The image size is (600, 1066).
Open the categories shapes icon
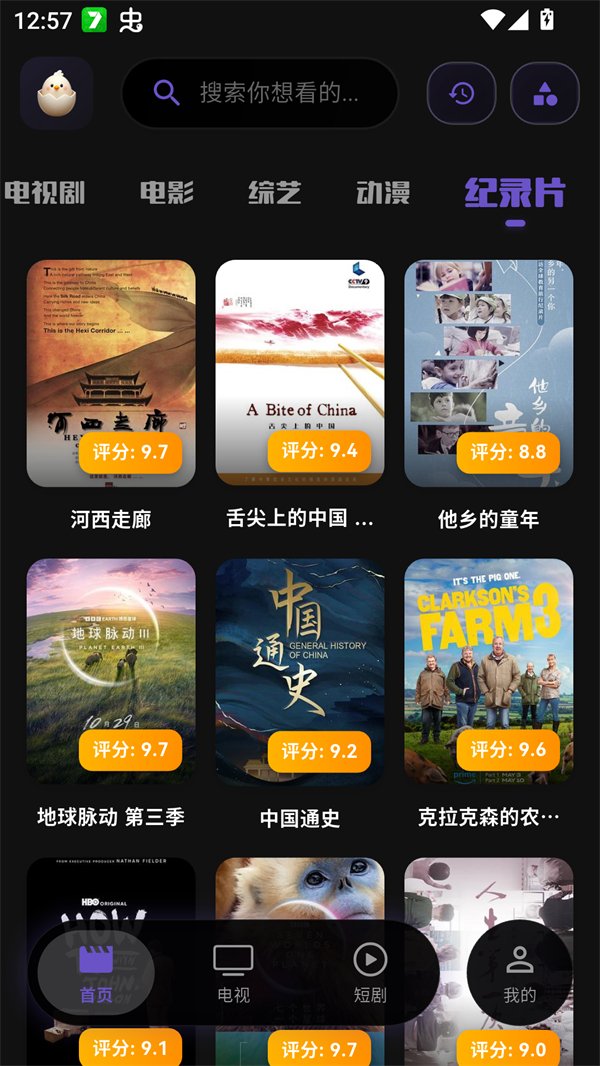[545, 93]
